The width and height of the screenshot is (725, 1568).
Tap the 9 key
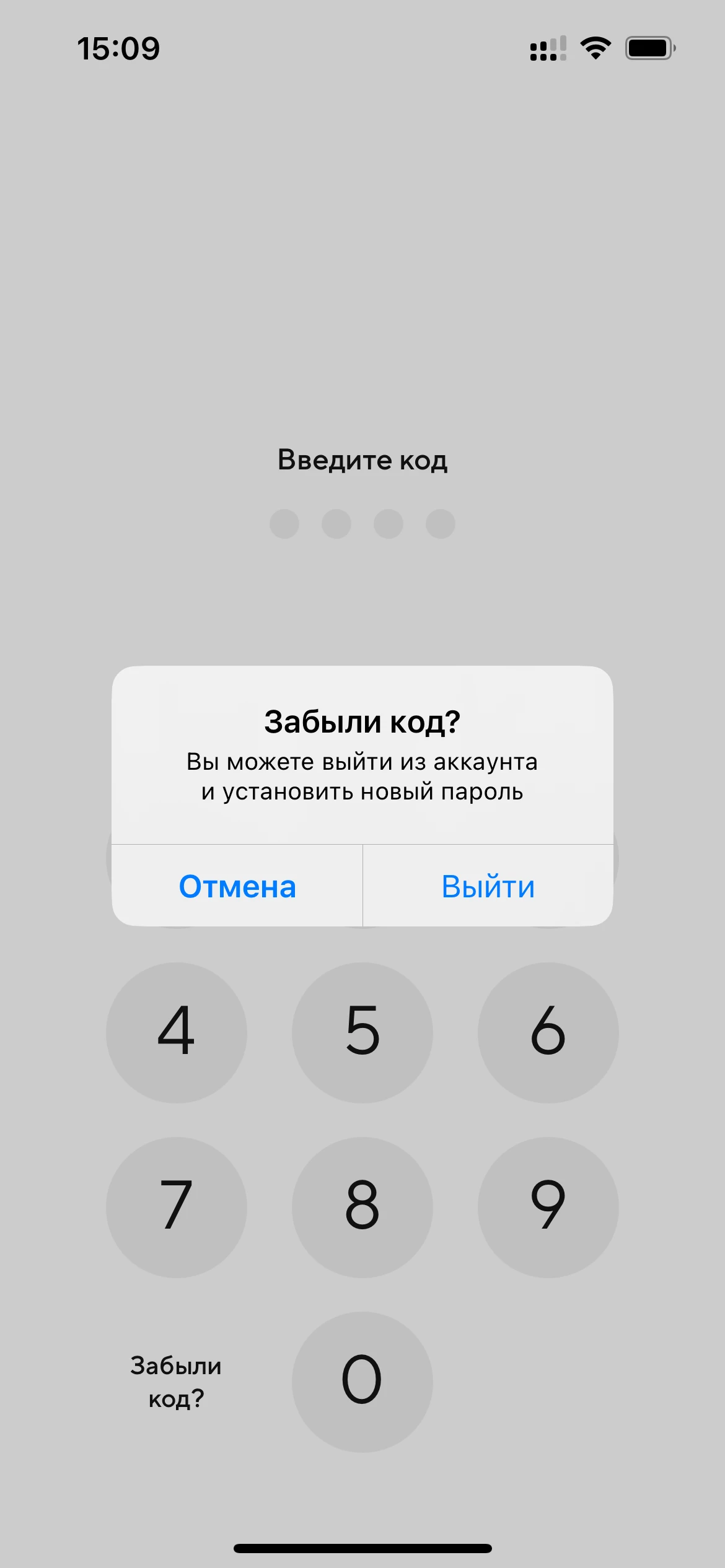[x=548, y=1207]
